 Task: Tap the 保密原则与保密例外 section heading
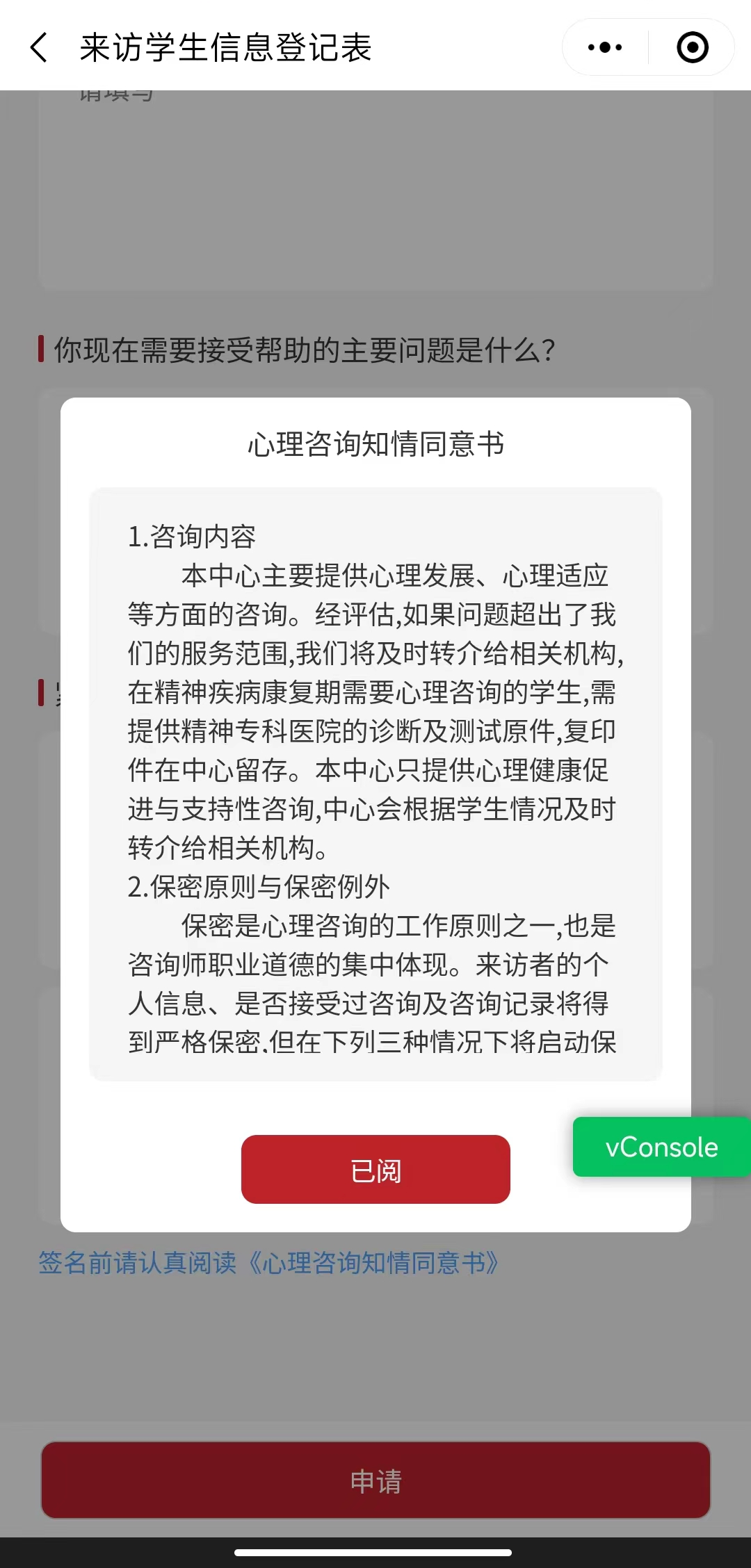(257, 887)
